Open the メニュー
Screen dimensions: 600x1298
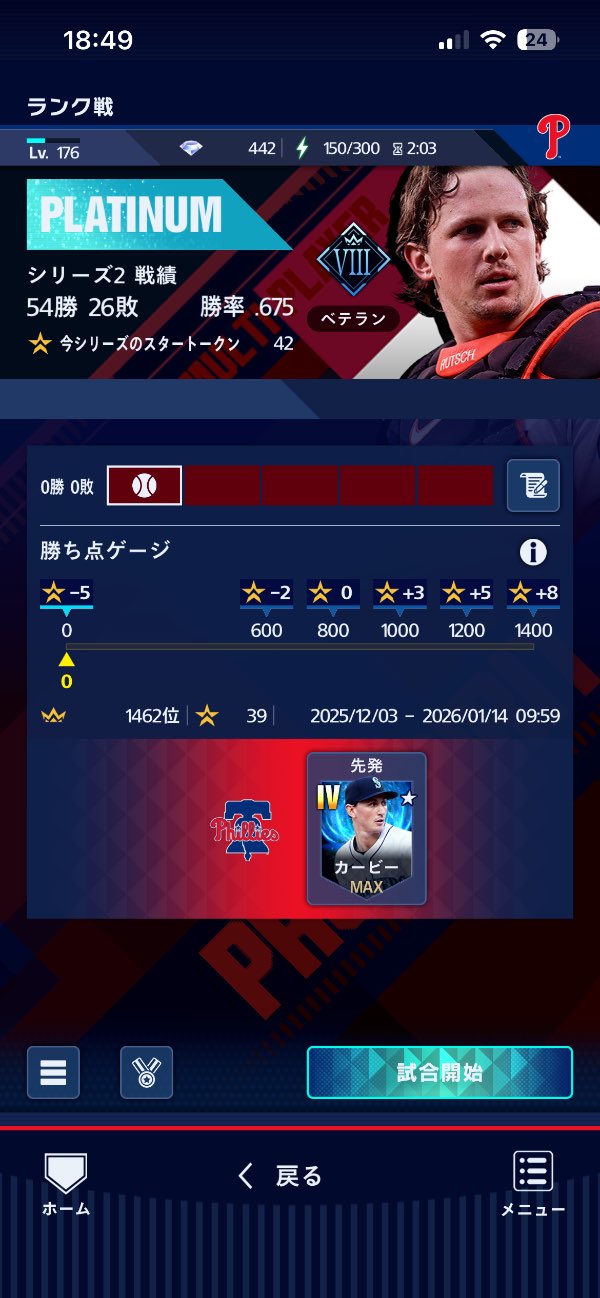coord(533,1183)
